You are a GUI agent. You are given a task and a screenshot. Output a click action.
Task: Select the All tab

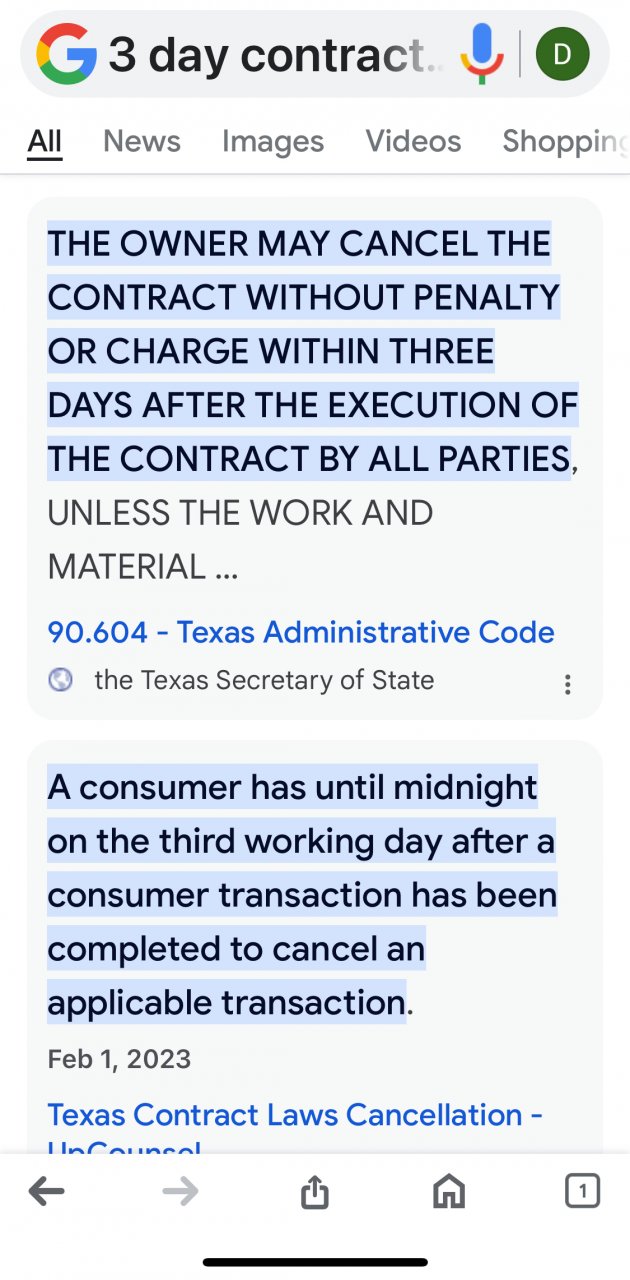pyautogui.click(x=44, y=142)
